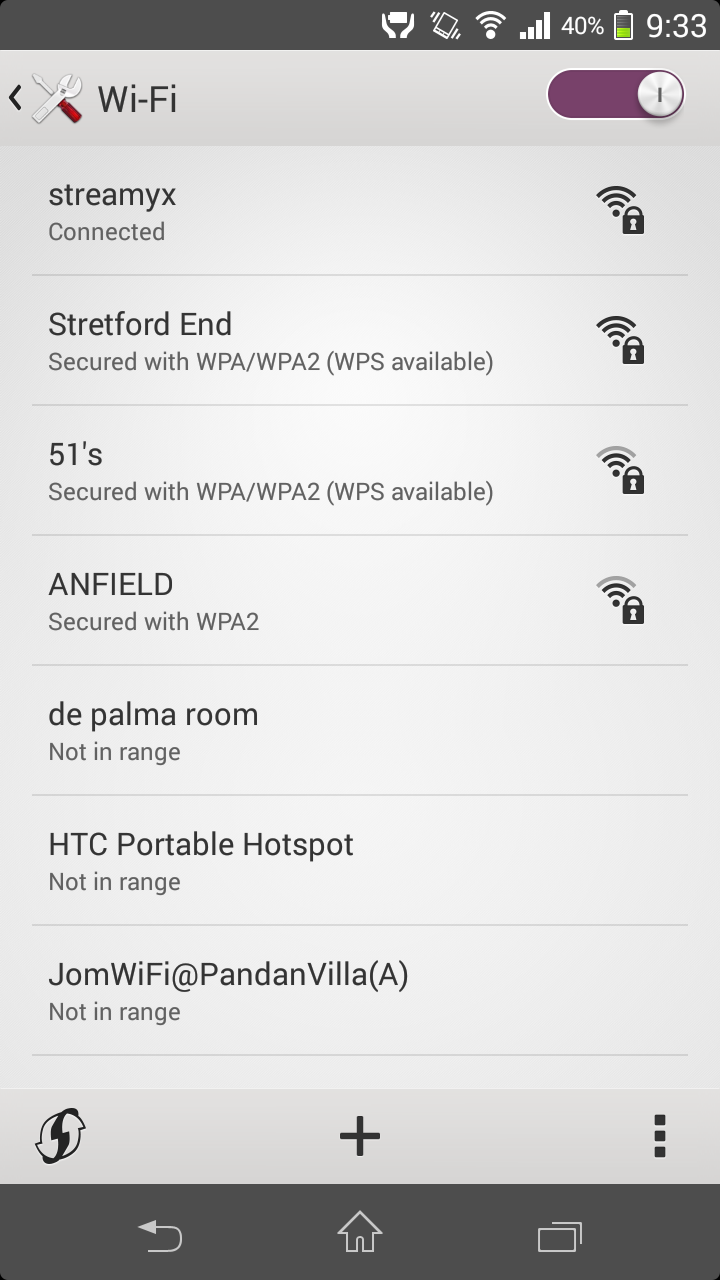
Task: Open the recent apps view
Action: (559, 1235)
